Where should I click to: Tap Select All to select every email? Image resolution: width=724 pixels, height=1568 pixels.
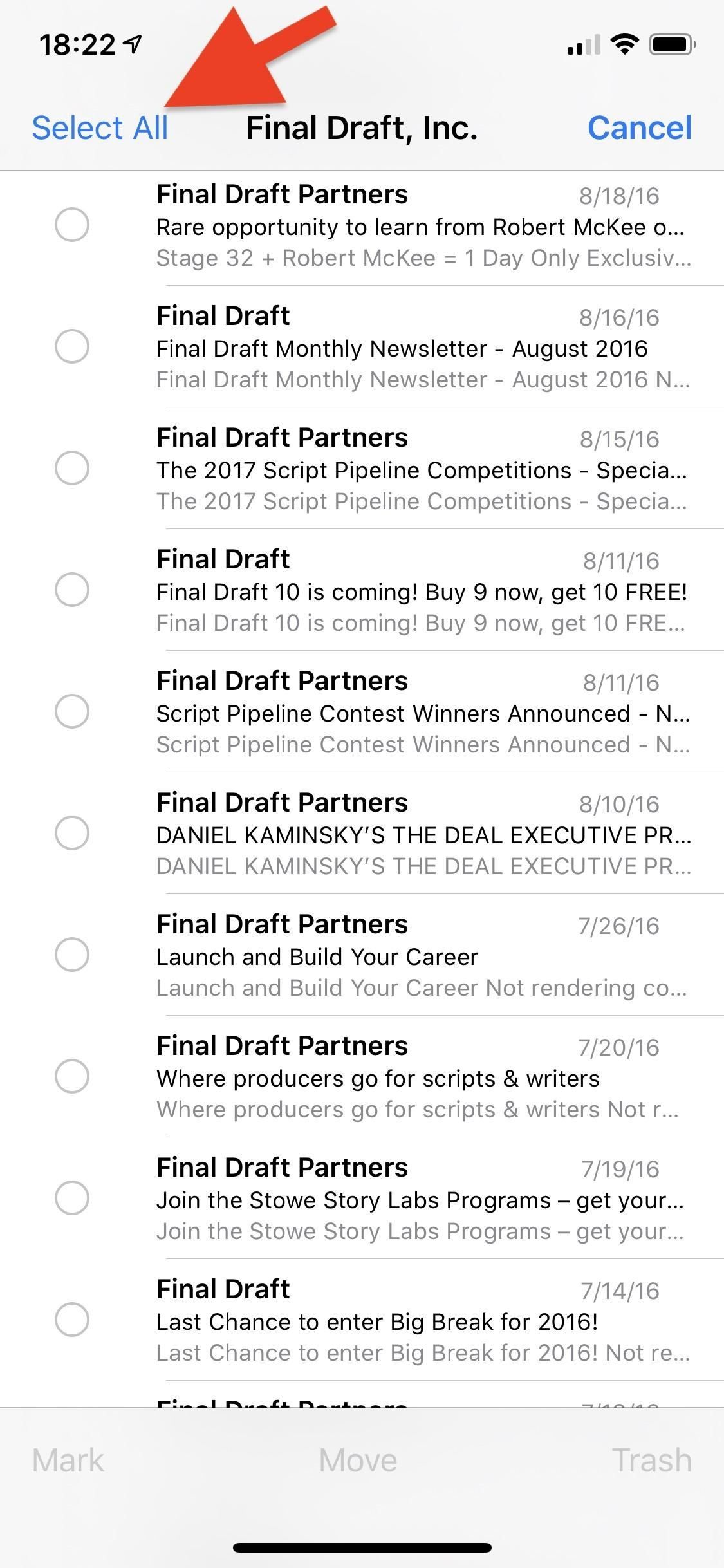pyautogui.click(x=100, y=127)
